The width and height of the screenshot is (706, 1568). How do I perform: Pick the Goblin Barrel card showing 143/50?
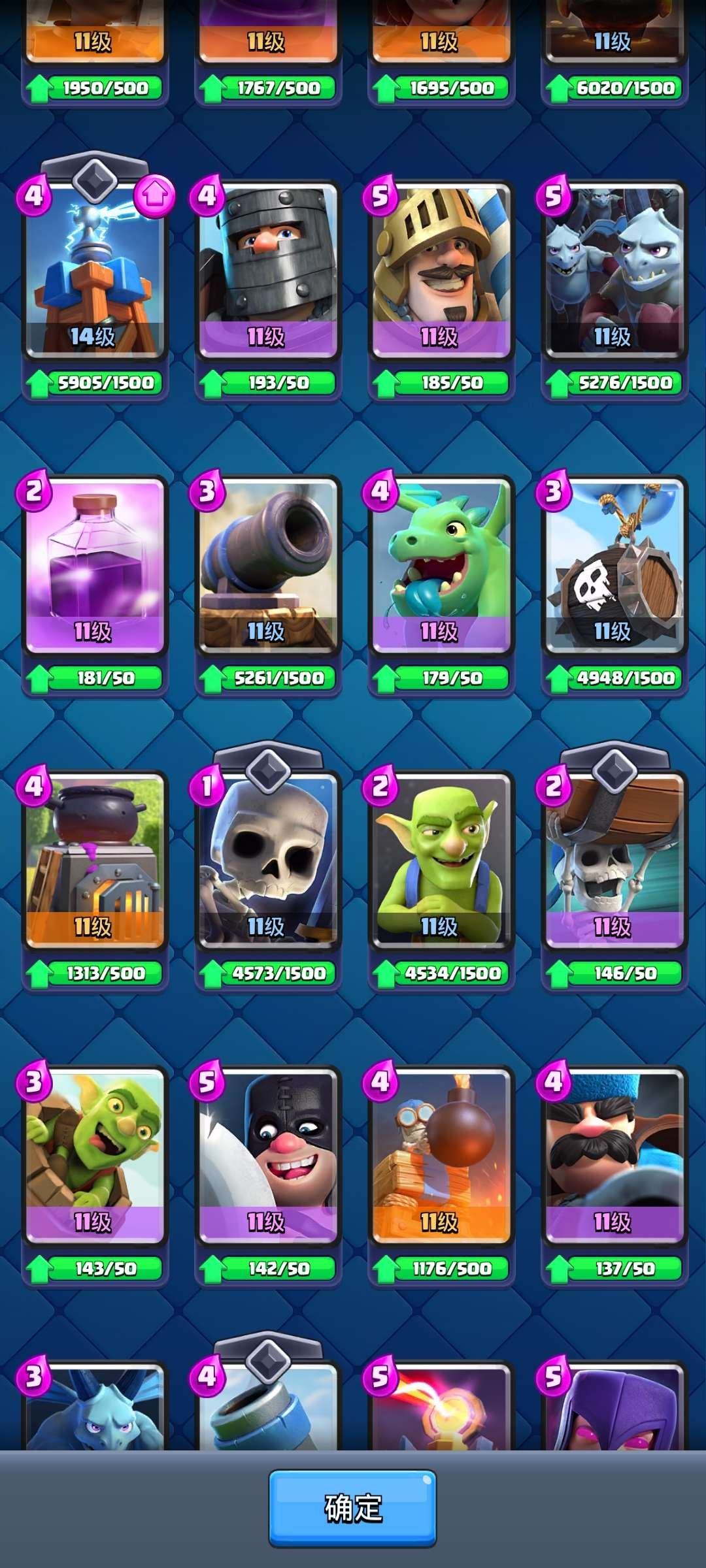click(x=95, y=1156)
